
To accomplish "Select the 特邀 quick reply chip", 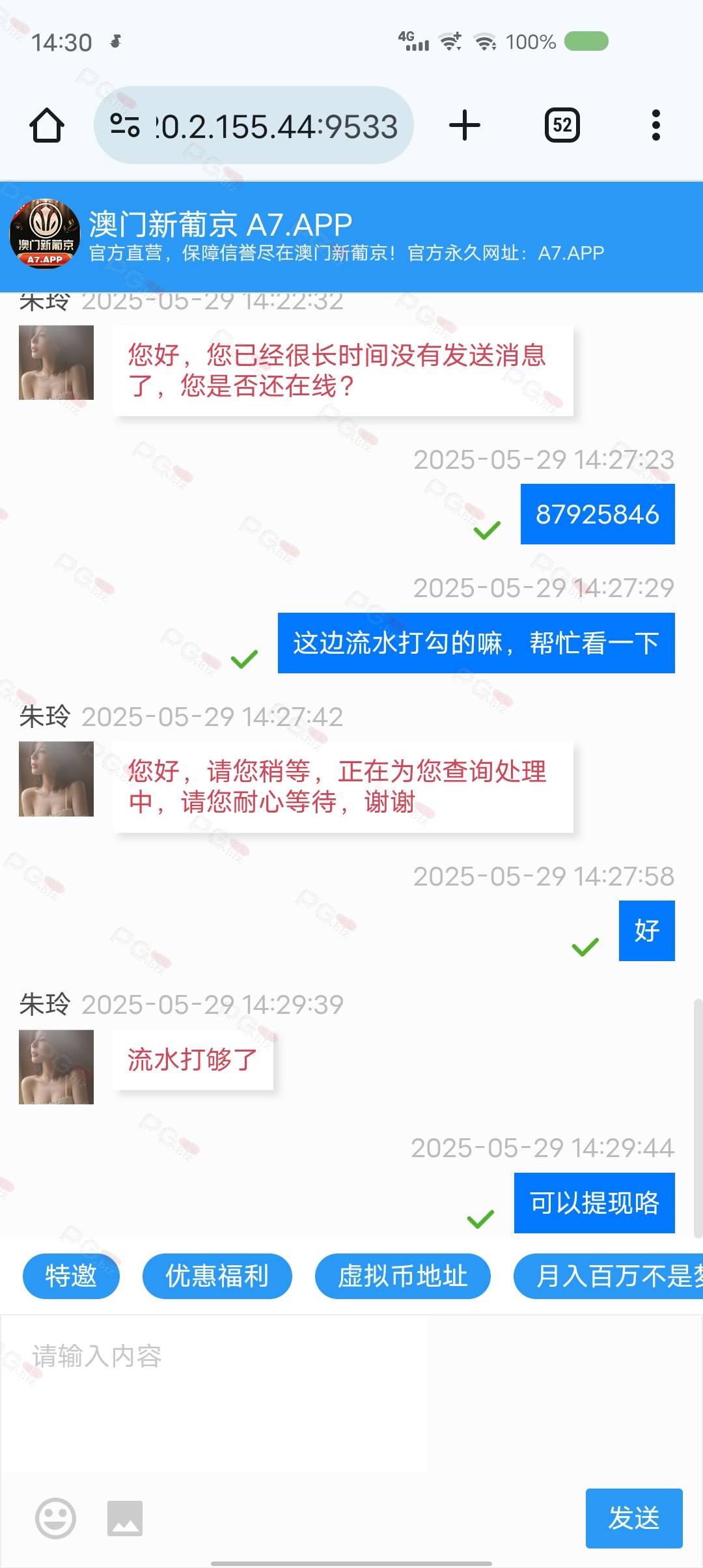I will coord(71,1276).
